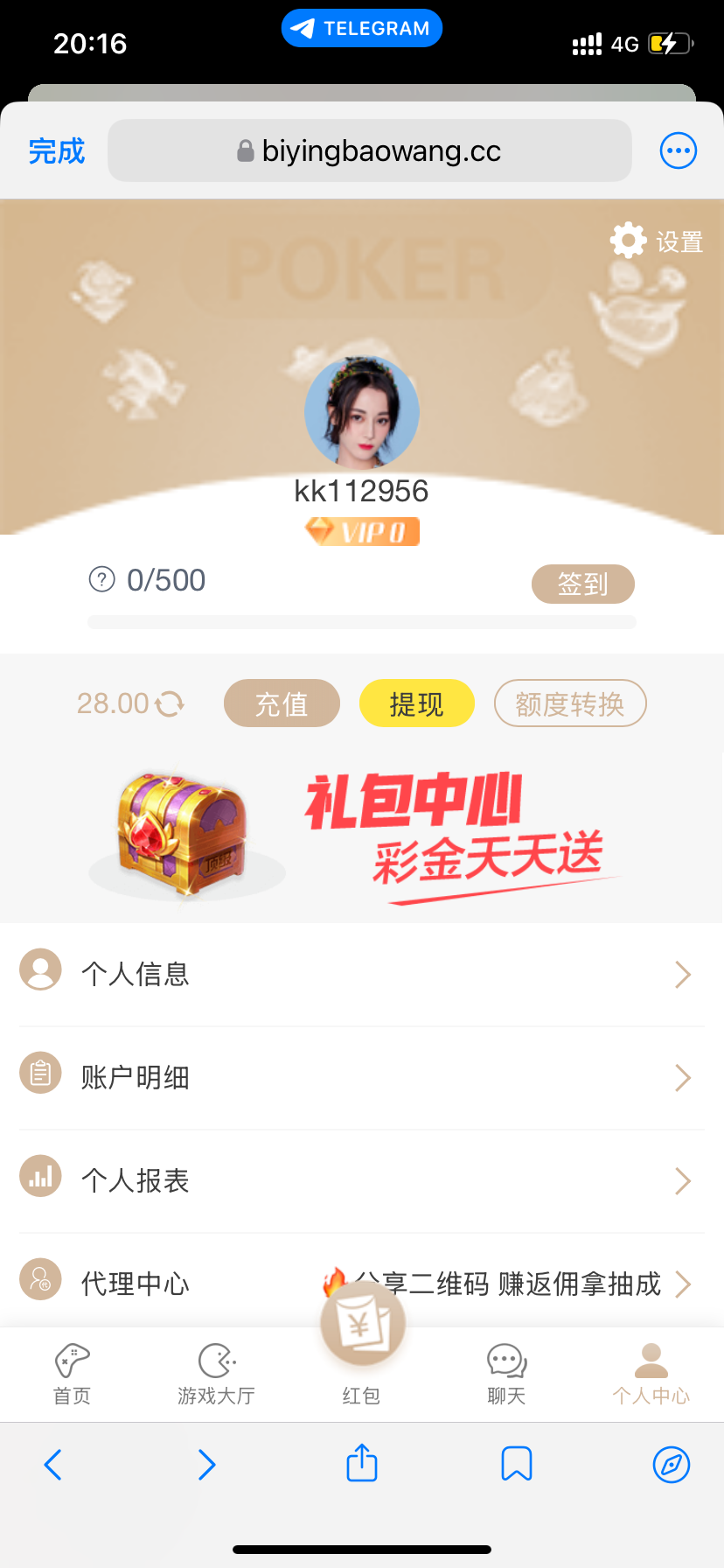724x1568 pixels.
Task: Tap the 0/500 help question icon
Action: pos(102,579)
